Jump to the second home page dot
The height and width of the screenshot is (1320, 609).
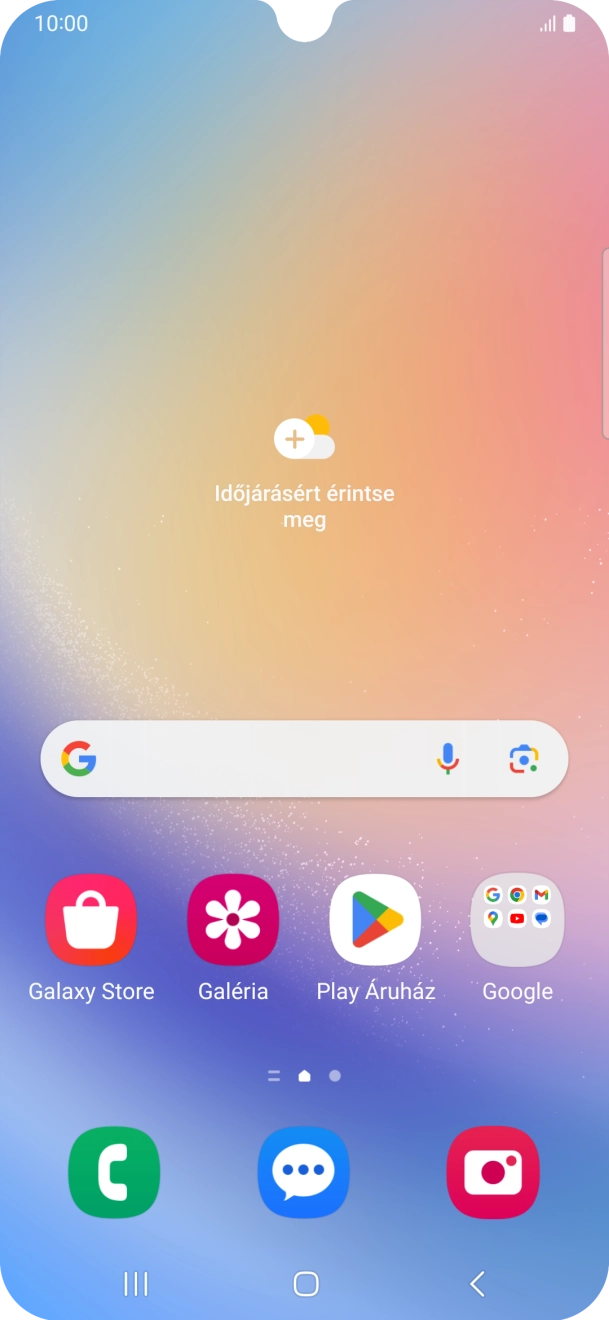335,1076
